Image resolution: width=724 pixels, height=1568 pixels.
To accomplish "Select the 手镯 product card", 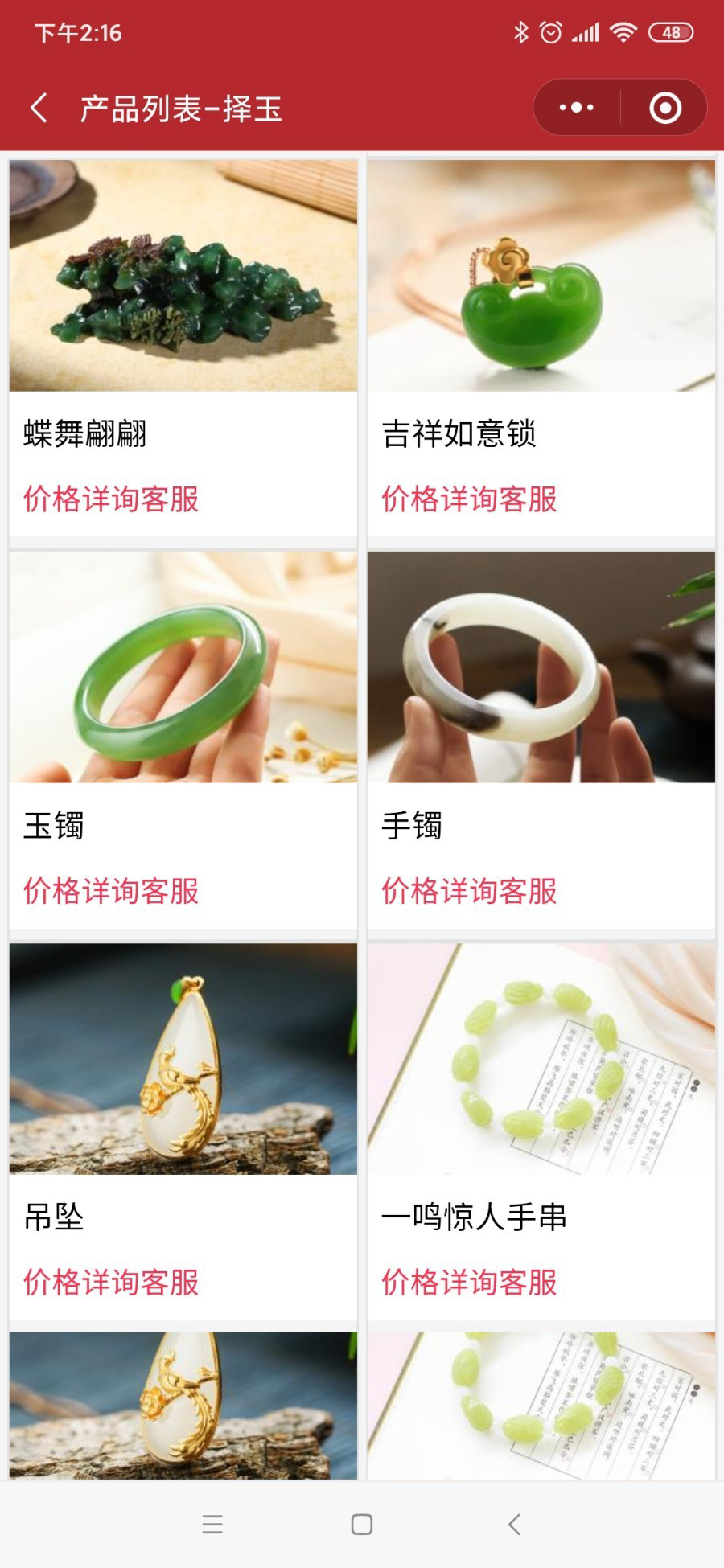I will click(x=541, y=740).
